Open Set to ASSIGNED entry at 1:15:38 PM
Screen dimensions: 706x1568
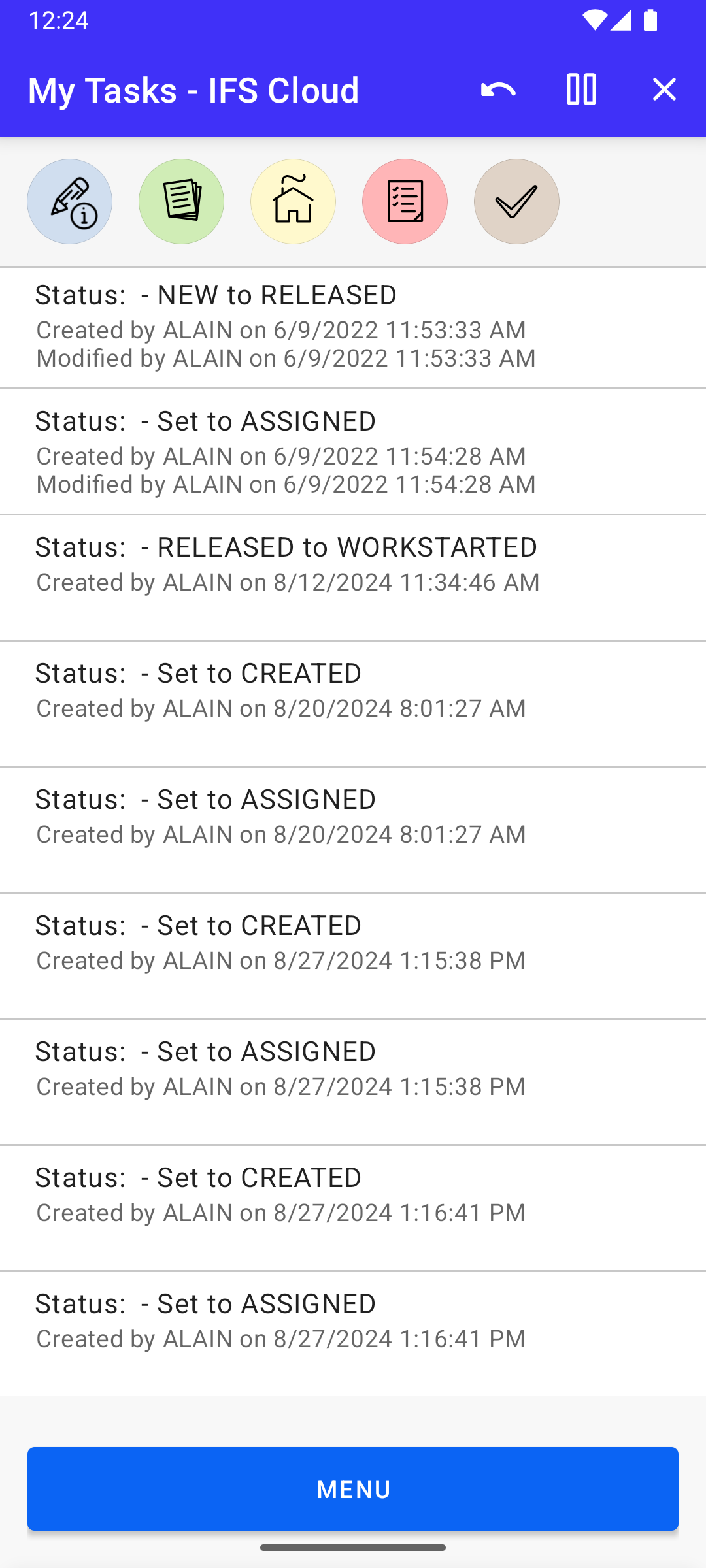(353, 1082)
